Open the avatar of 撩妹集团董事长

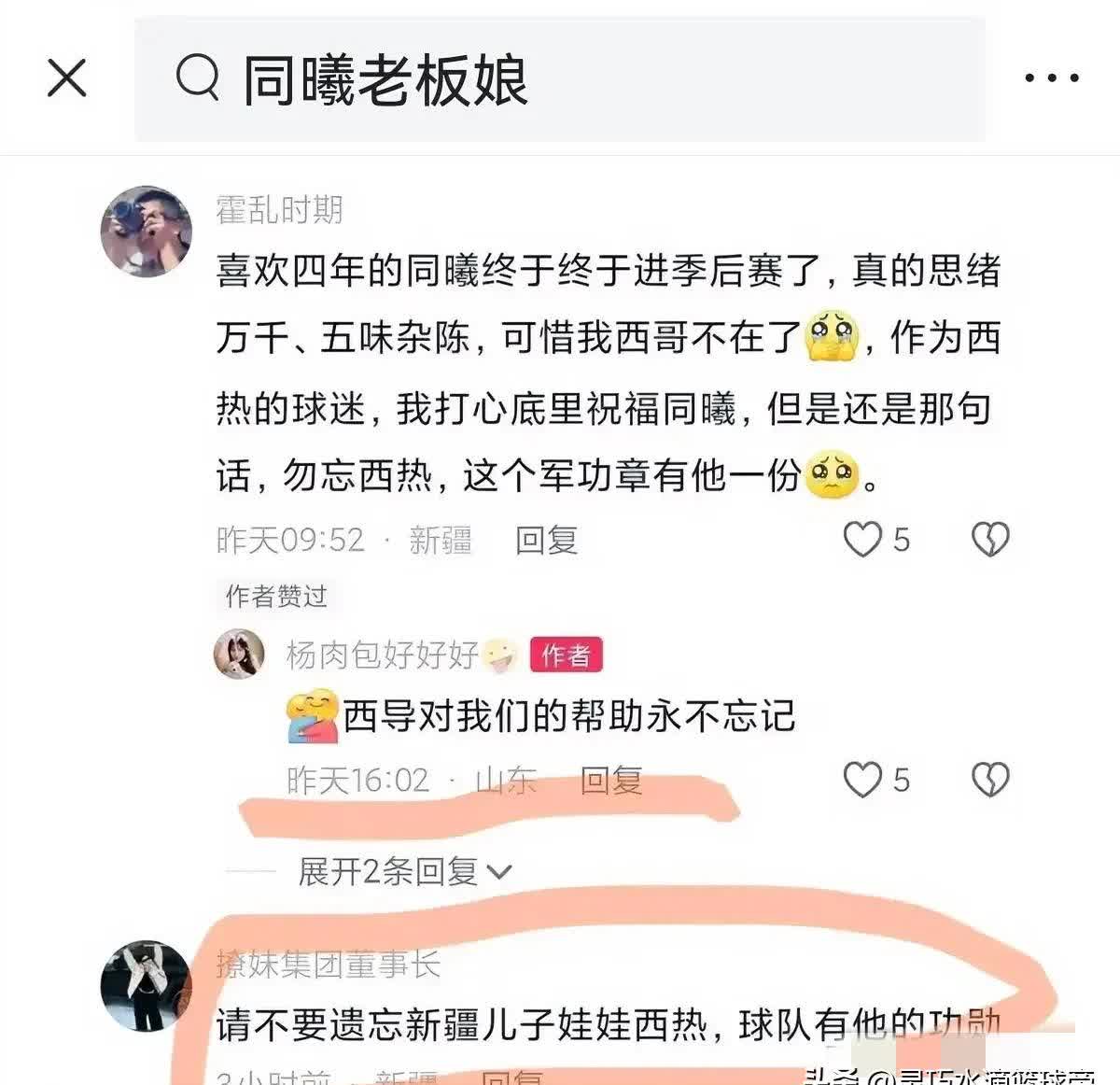[x=146, y=985]
